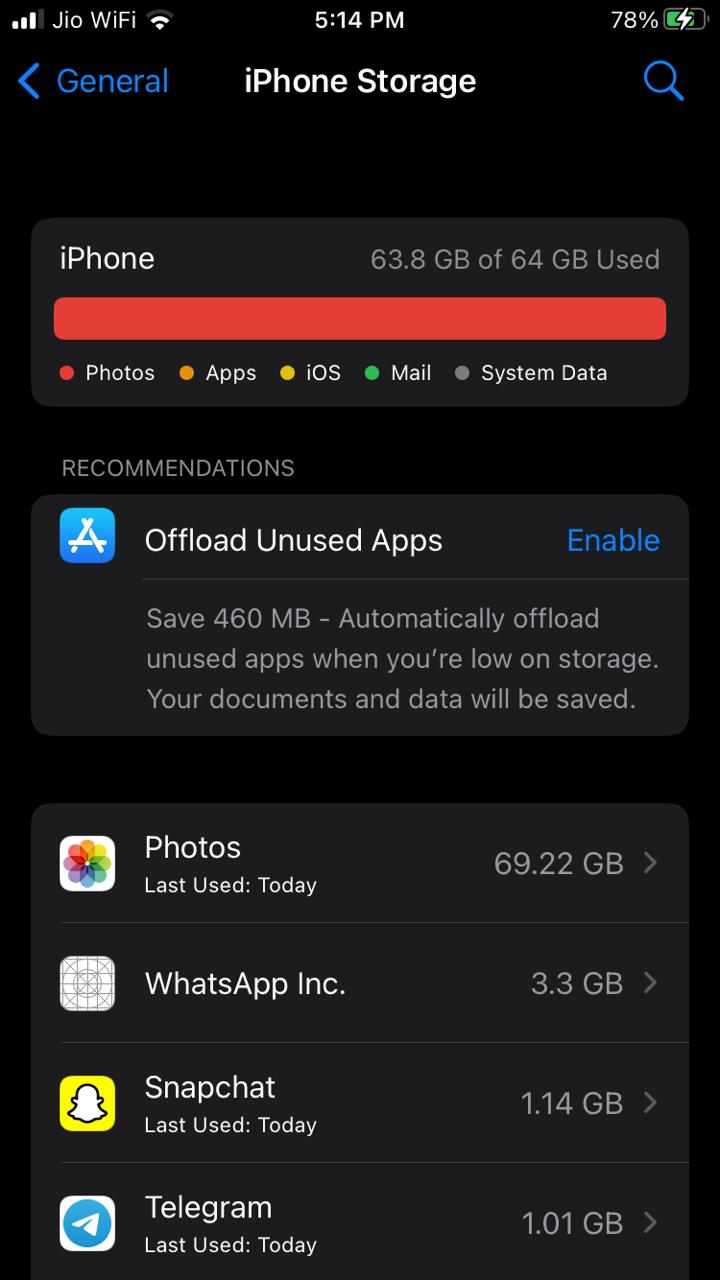Viewport: 720px width, 1280px height.
Task: Tap the red storage usage bar
Action: pos(360,317)
